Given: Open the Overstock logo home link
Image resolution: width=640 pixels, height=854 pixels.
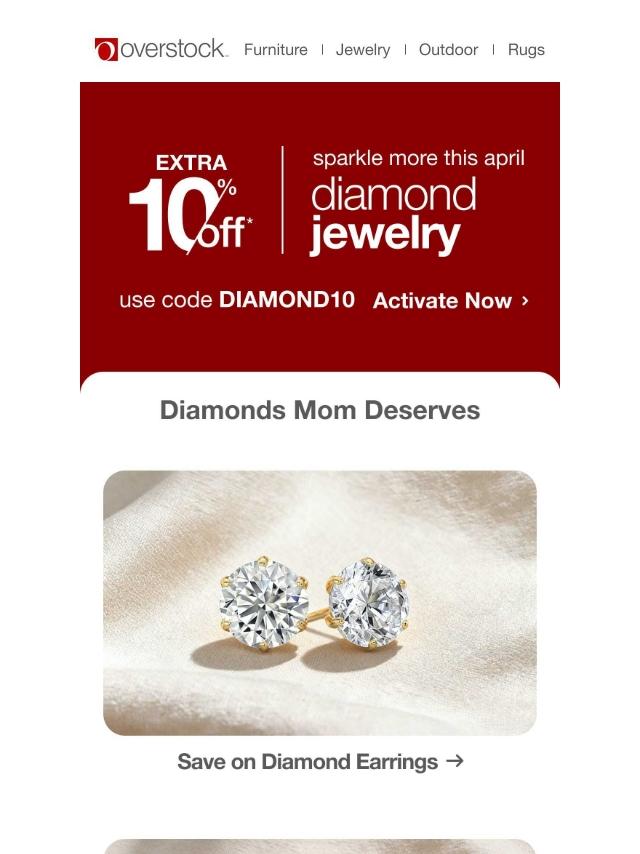Looking at the screenshot, I should [x=161, y=49].
